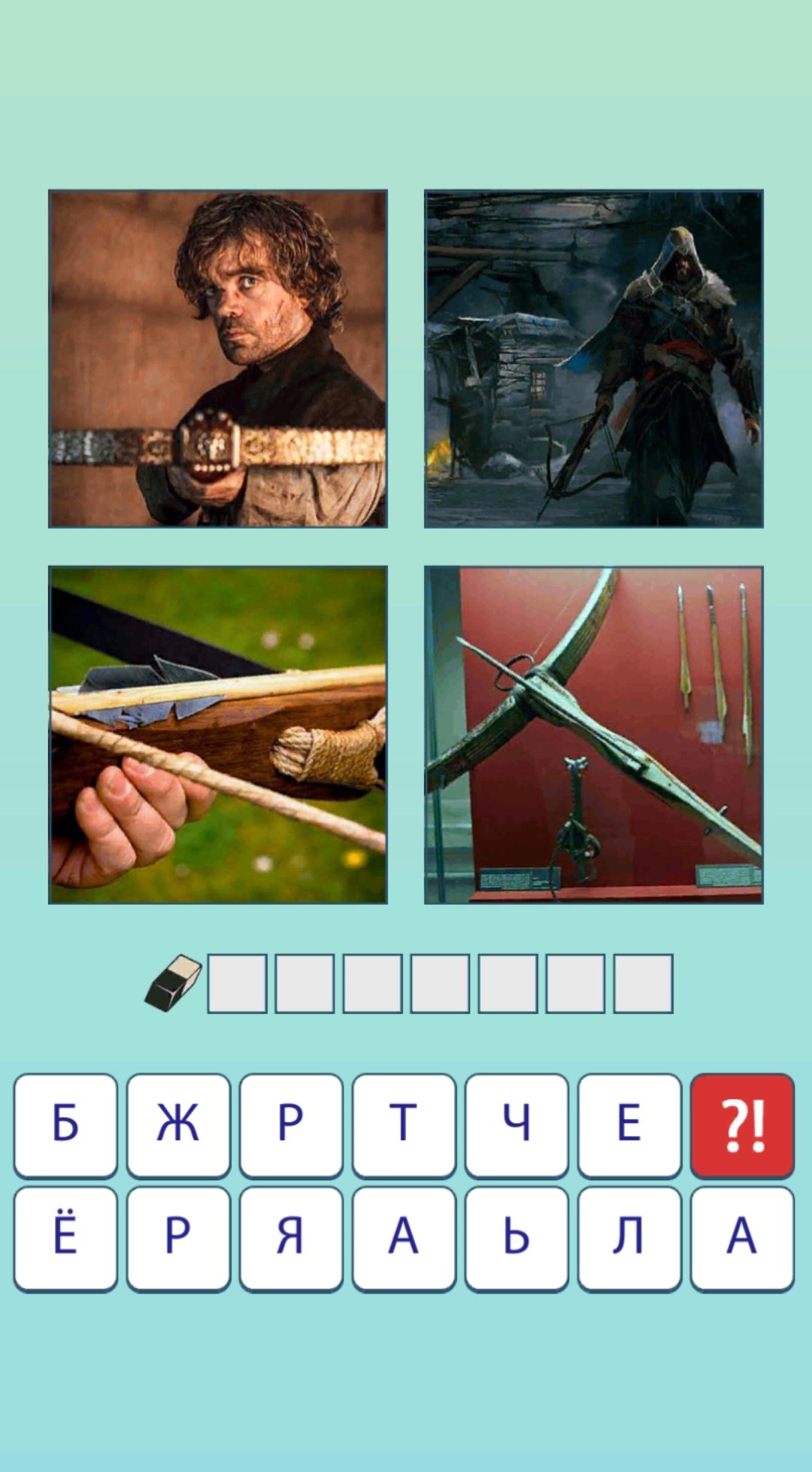
Task: Tap the first empty answer slot
Action: (x=237, y=983)
